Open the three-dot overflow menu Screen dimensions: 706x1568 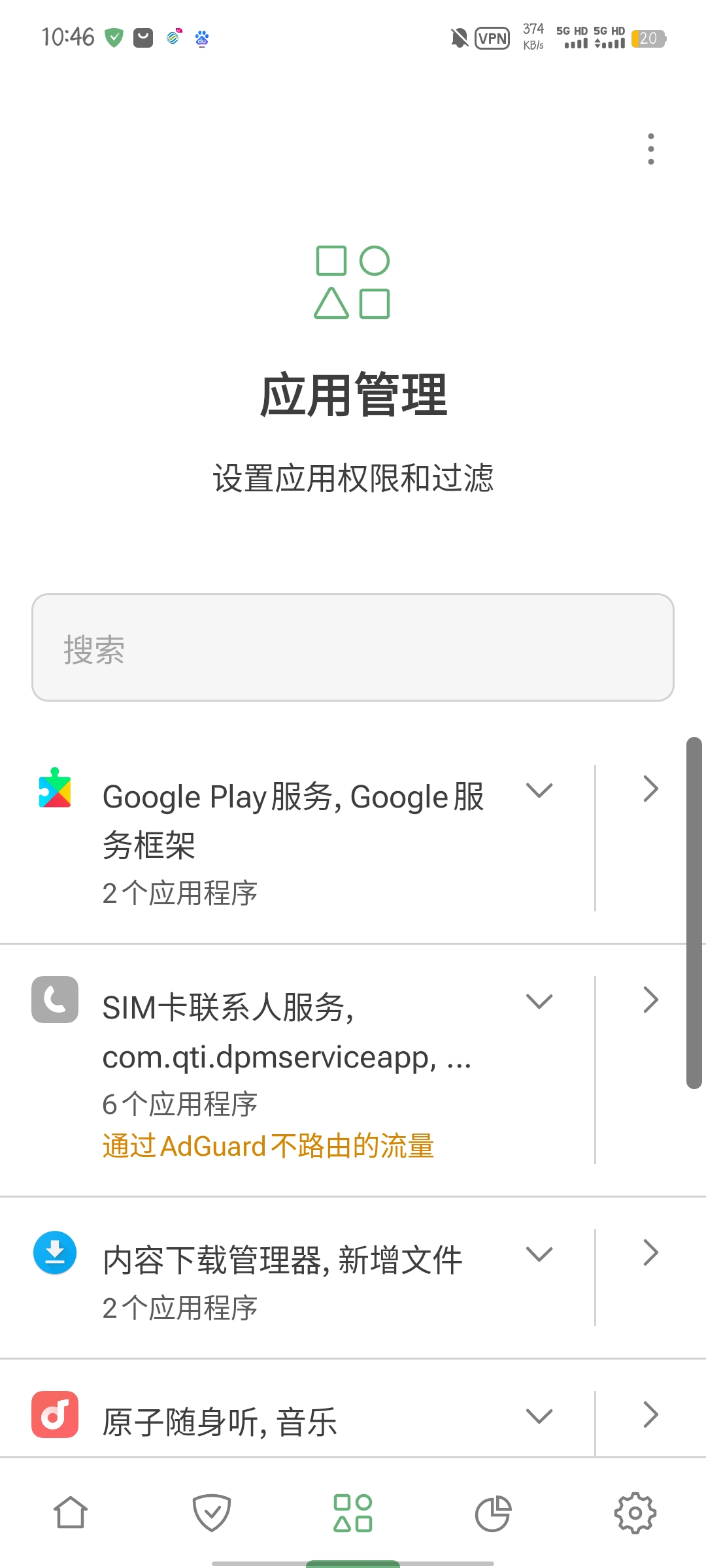650,149
